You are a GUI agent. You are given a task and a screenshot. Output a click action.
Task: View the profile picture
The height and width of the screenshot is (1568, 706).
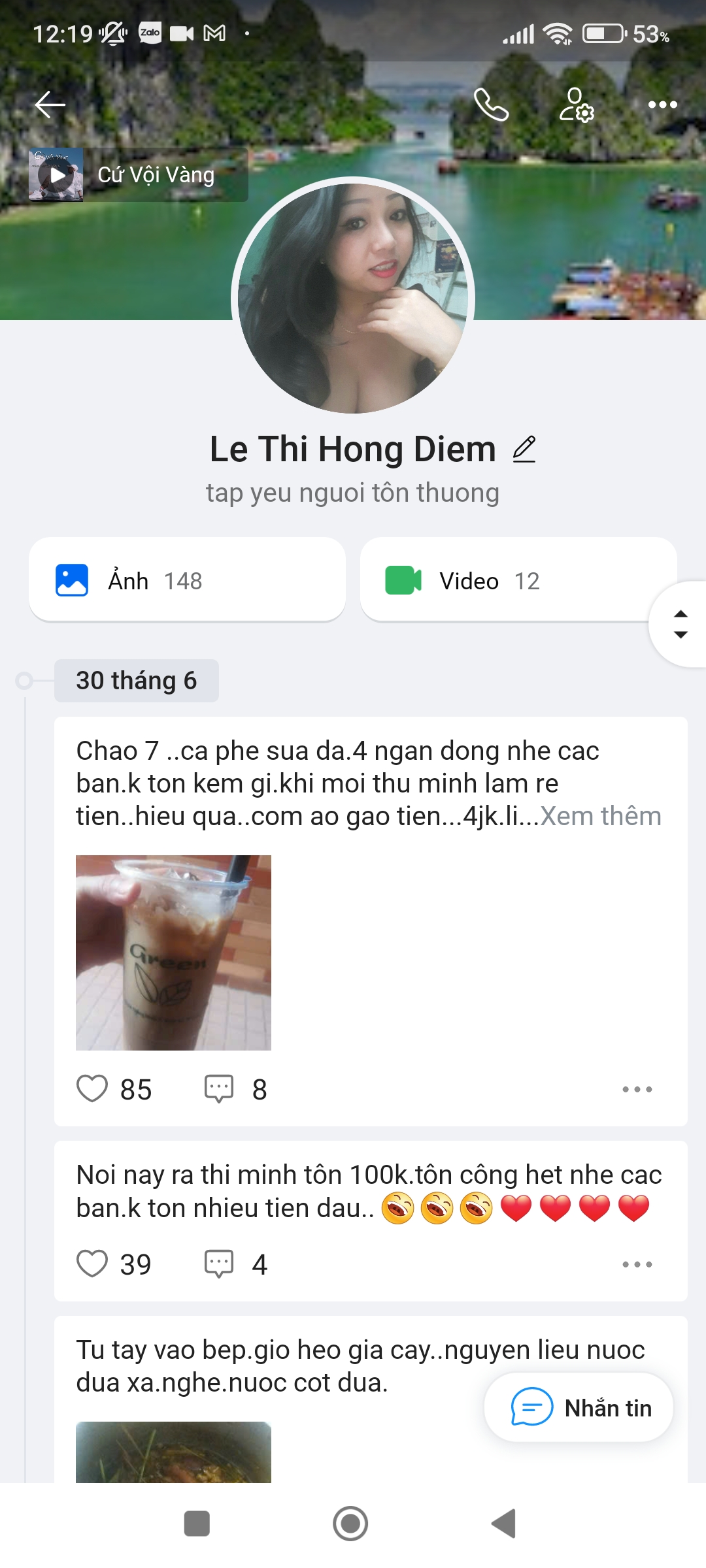(x=353, y=297)
